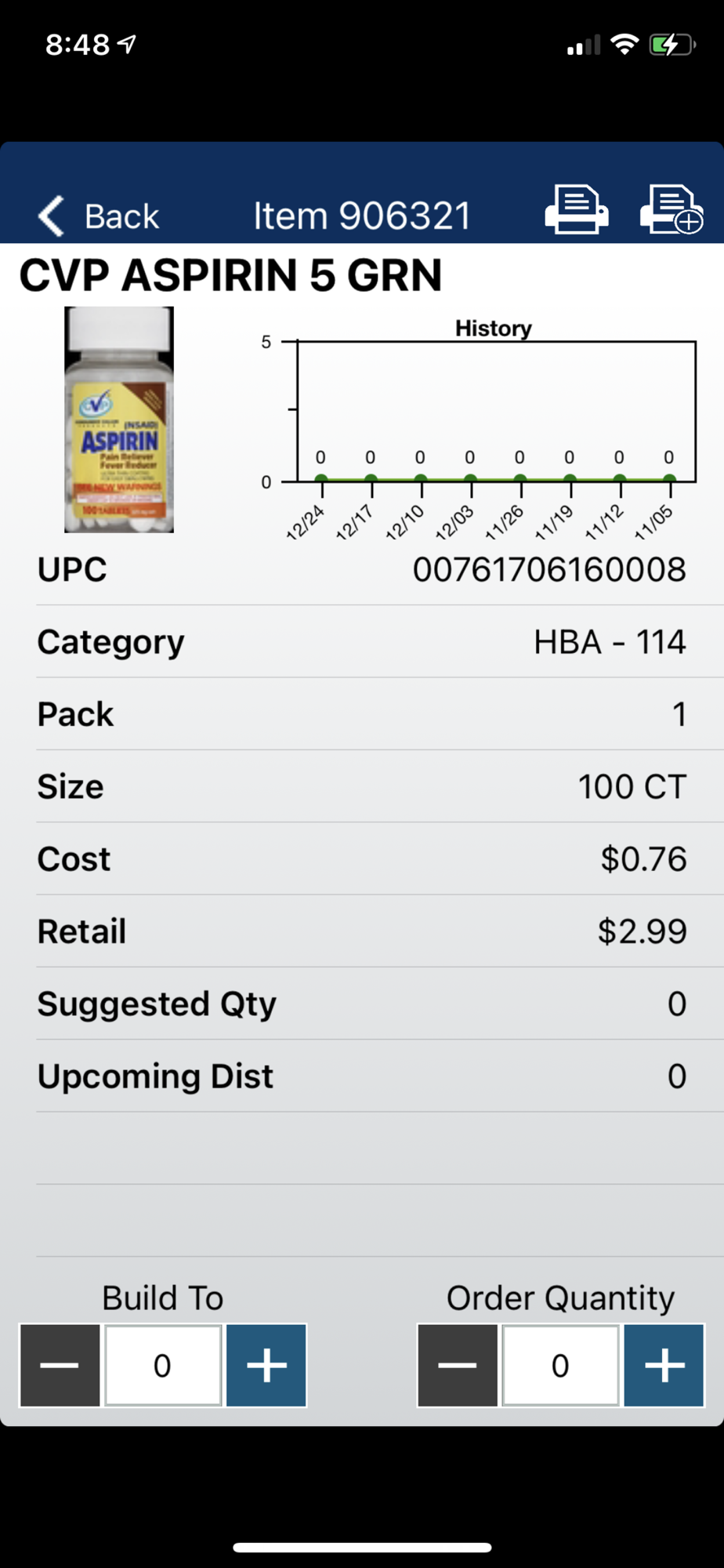
Task: Go back to the previous screen
Action: pos(98,216)
